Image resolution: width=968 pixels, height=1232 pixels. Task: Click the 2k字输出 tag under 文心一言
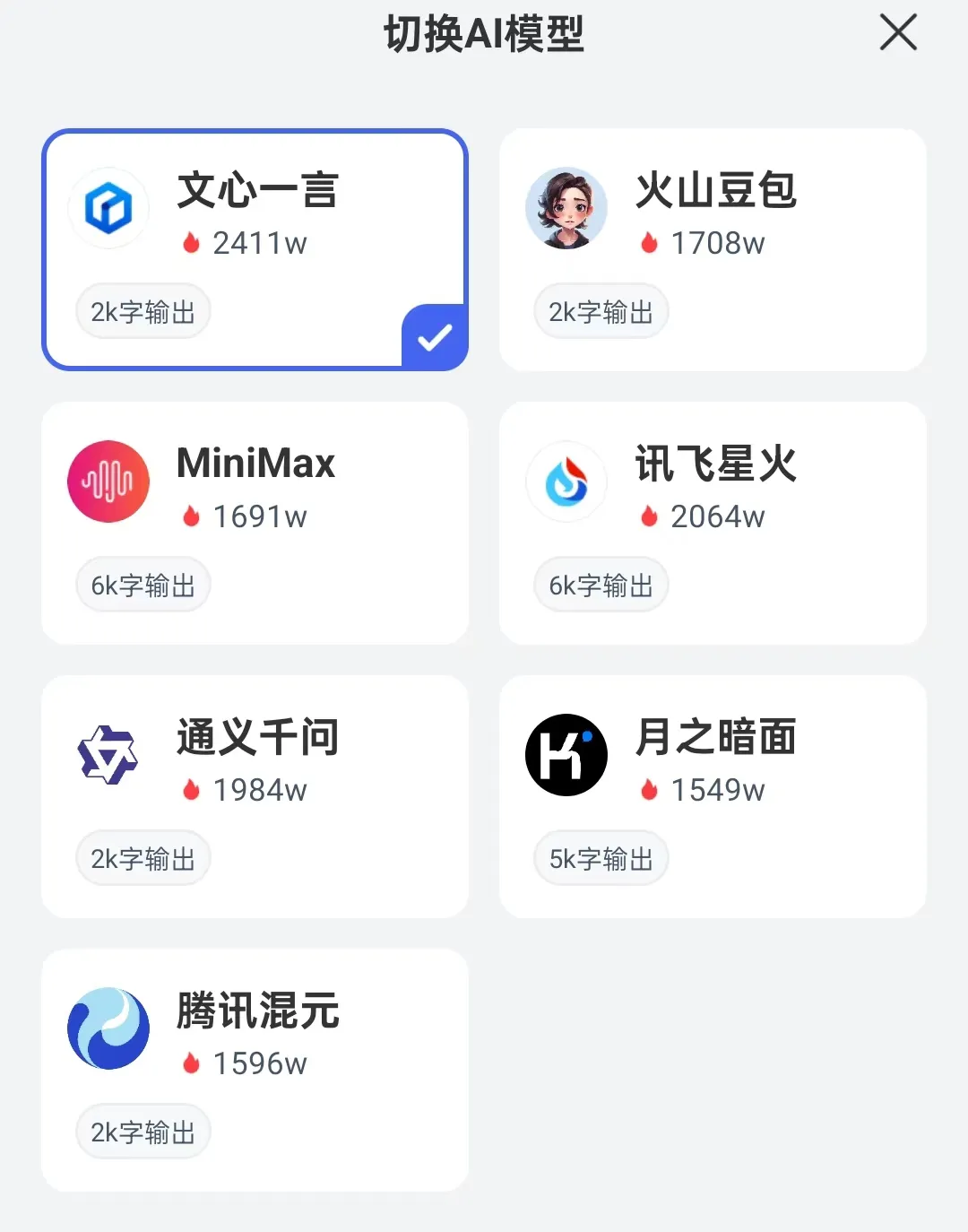(x=143, y=311)
